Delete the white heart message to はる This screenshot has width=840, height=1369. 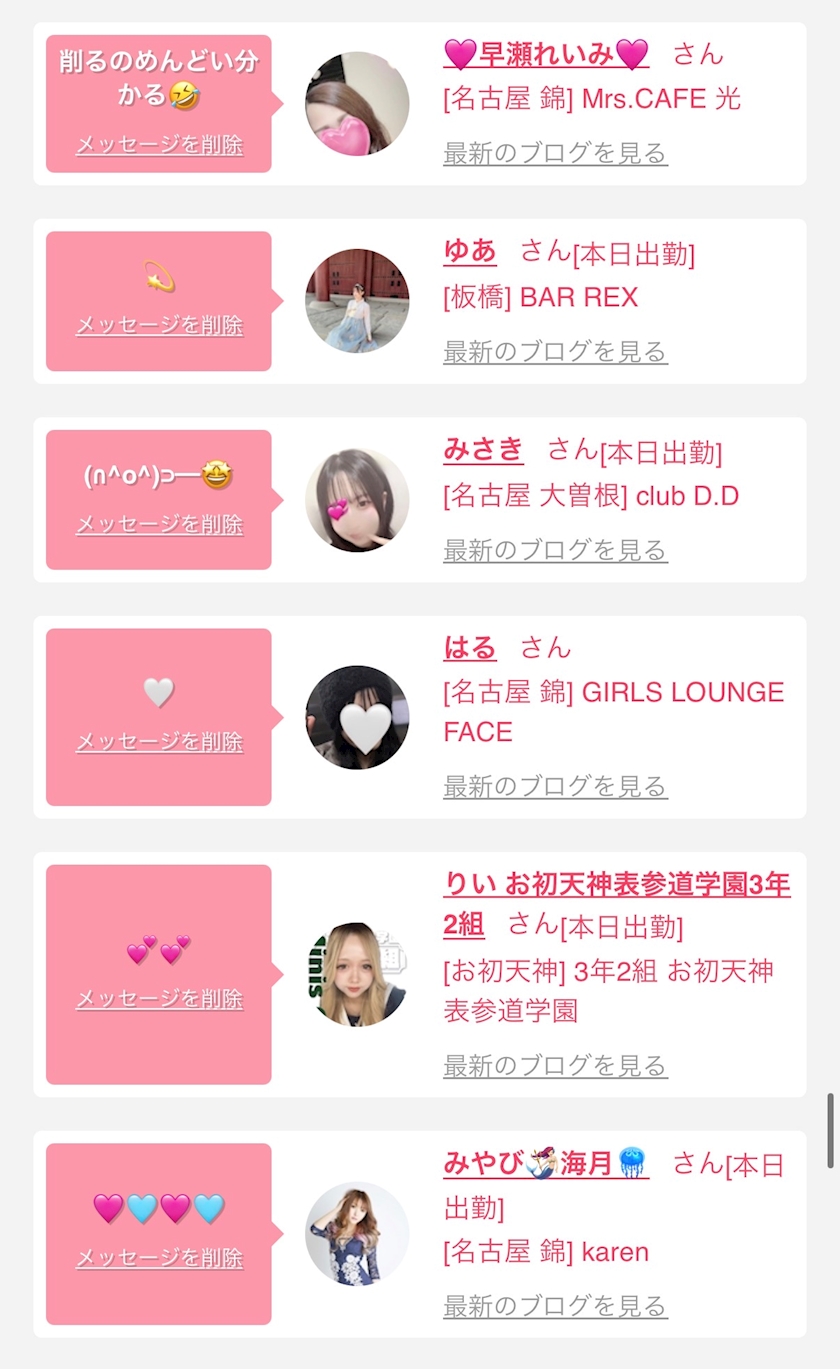tap(159, 742)
